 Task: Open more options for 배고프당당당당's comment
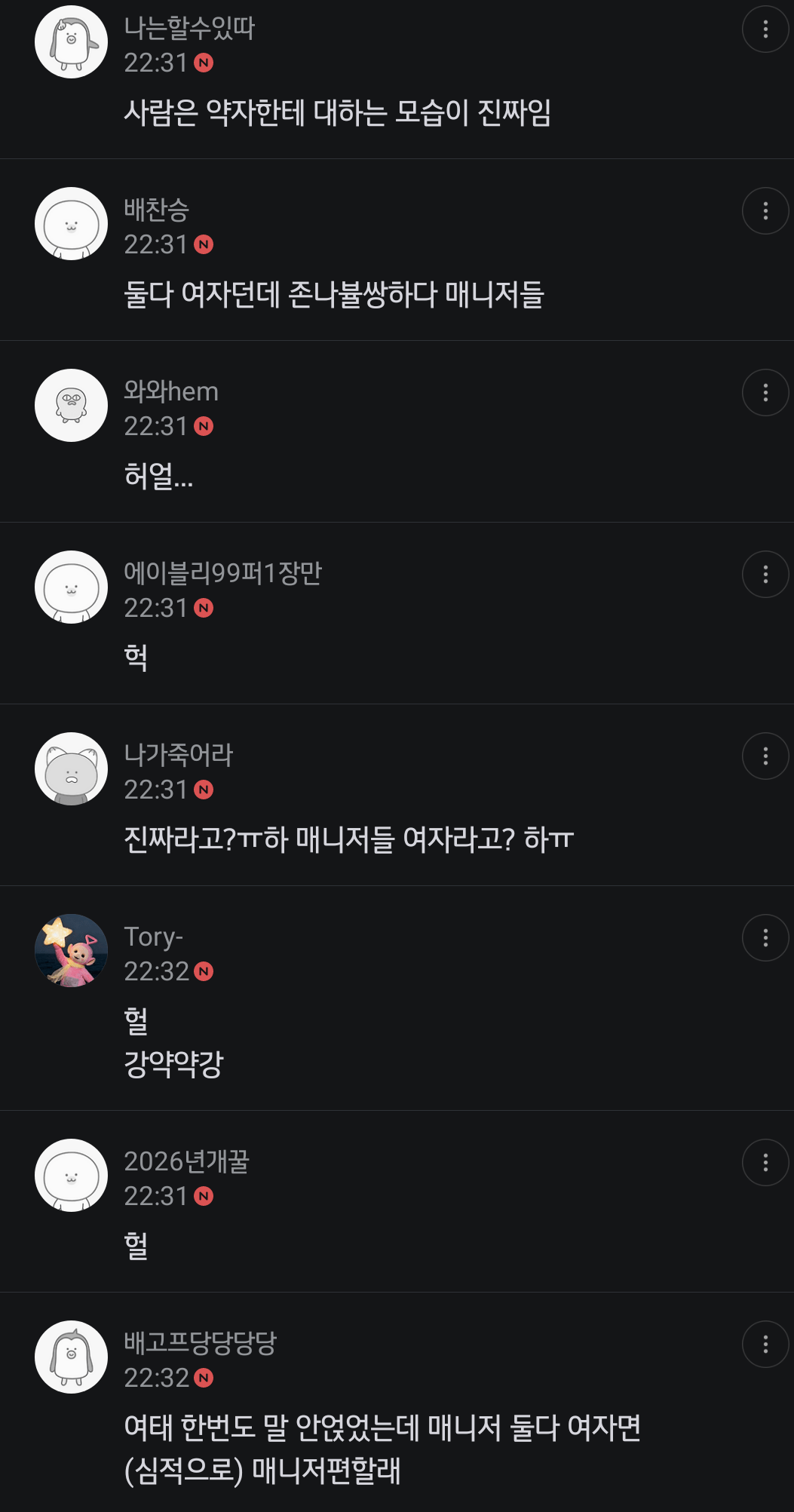tap(765, 1345)
